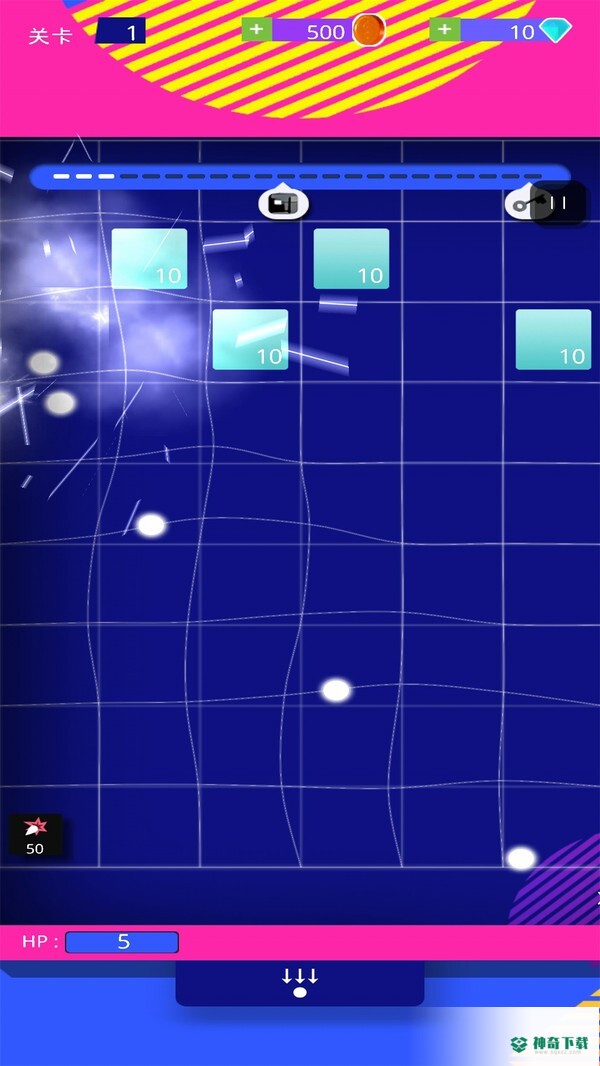
Task: Use the 50-cost power-up item
Action: pyautogui.click(x=36, y=835)
